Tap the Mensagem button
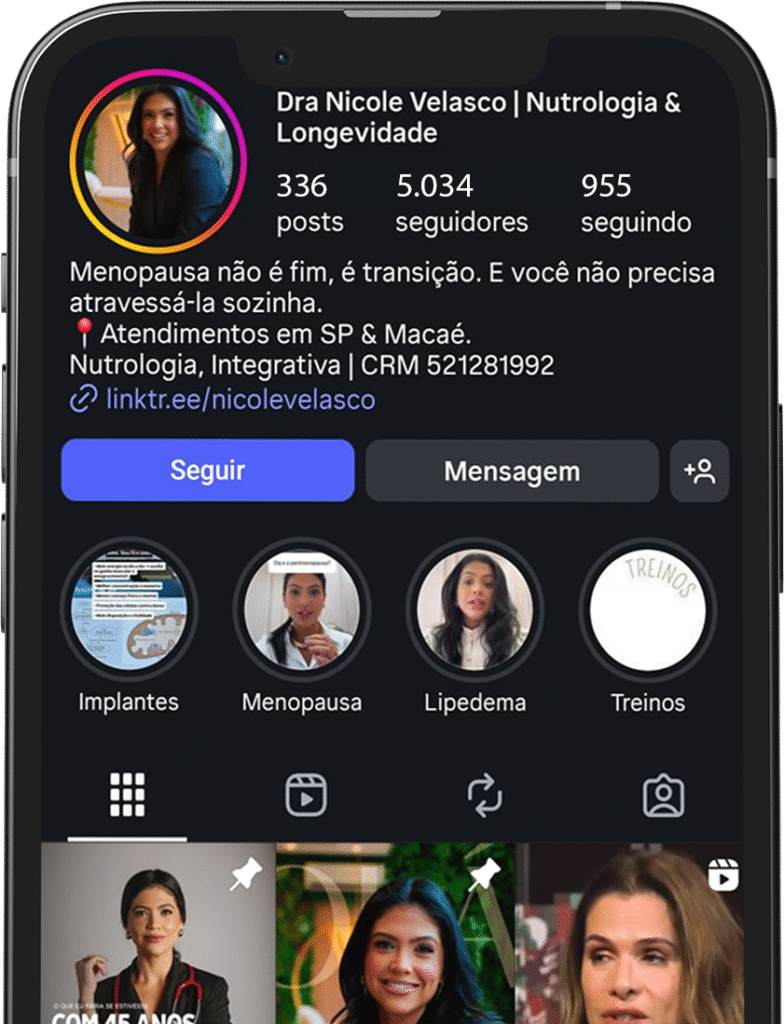Screen dimensions: 784x1024 point(511,470)
